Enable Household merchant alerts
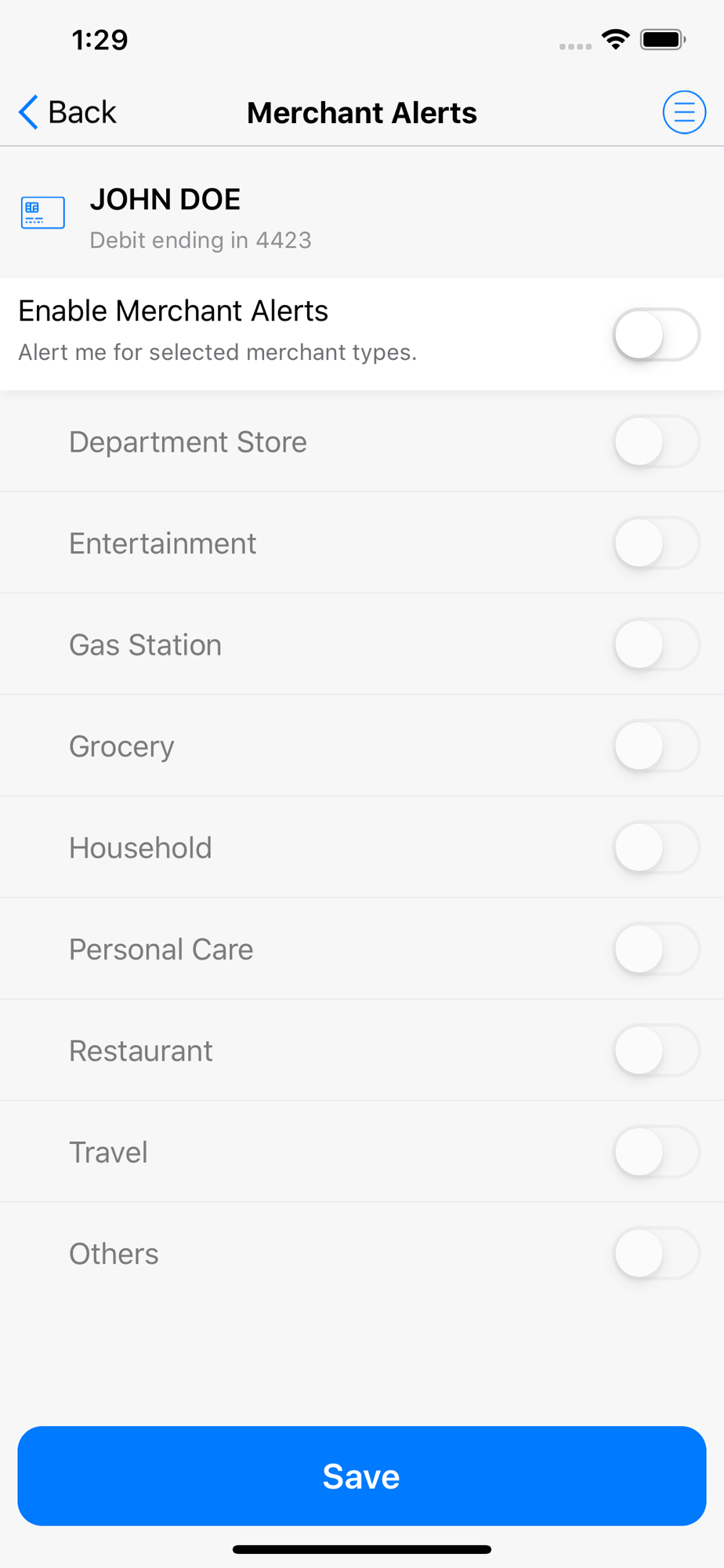Screen dimensions: 724x1568 point(657,848)
